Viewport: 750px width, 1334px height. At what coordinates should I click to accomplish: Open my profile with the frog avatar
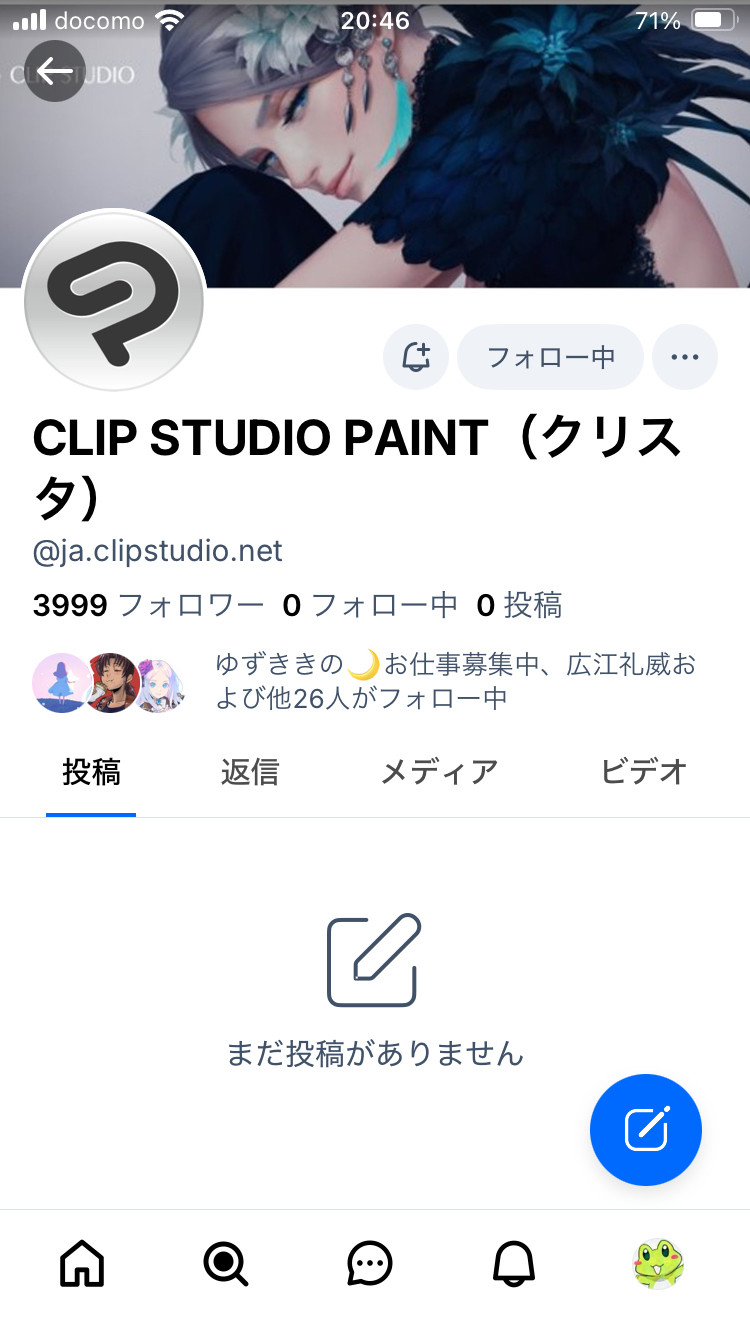point(658,1264)
